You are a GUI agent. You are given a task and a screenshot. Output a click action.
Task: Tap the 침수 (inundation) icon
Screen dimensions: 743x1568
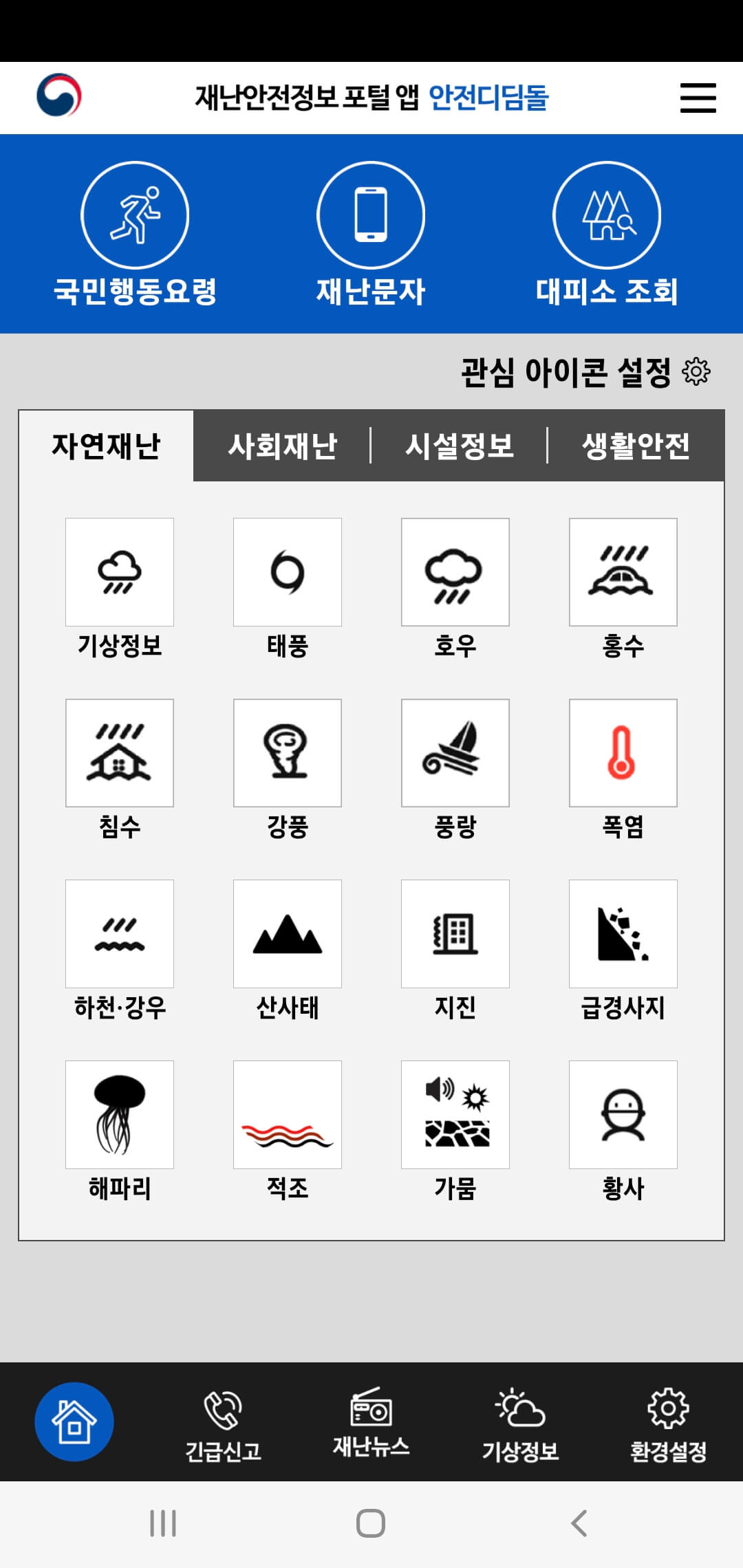pyautogui.click(x=120, y=752)
